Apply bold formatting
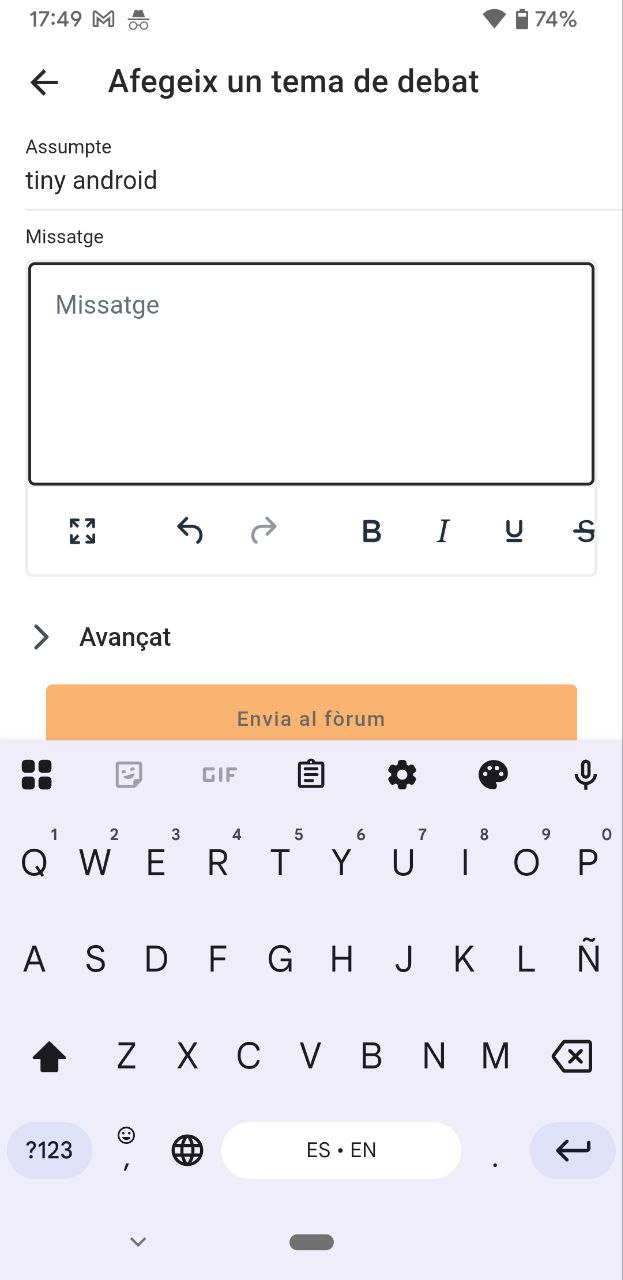The image size is (623, 1280). [x=371, y=532]
